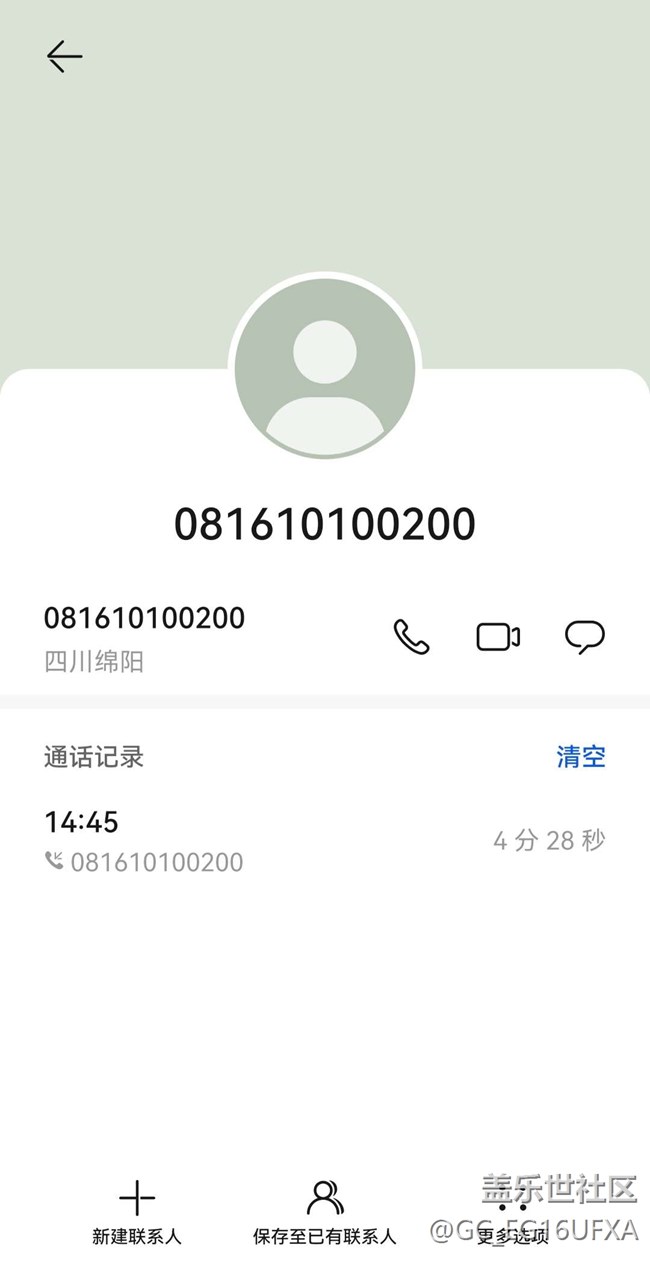Tap 新建联系人 to create new contact

click(x=137, y=1213)
